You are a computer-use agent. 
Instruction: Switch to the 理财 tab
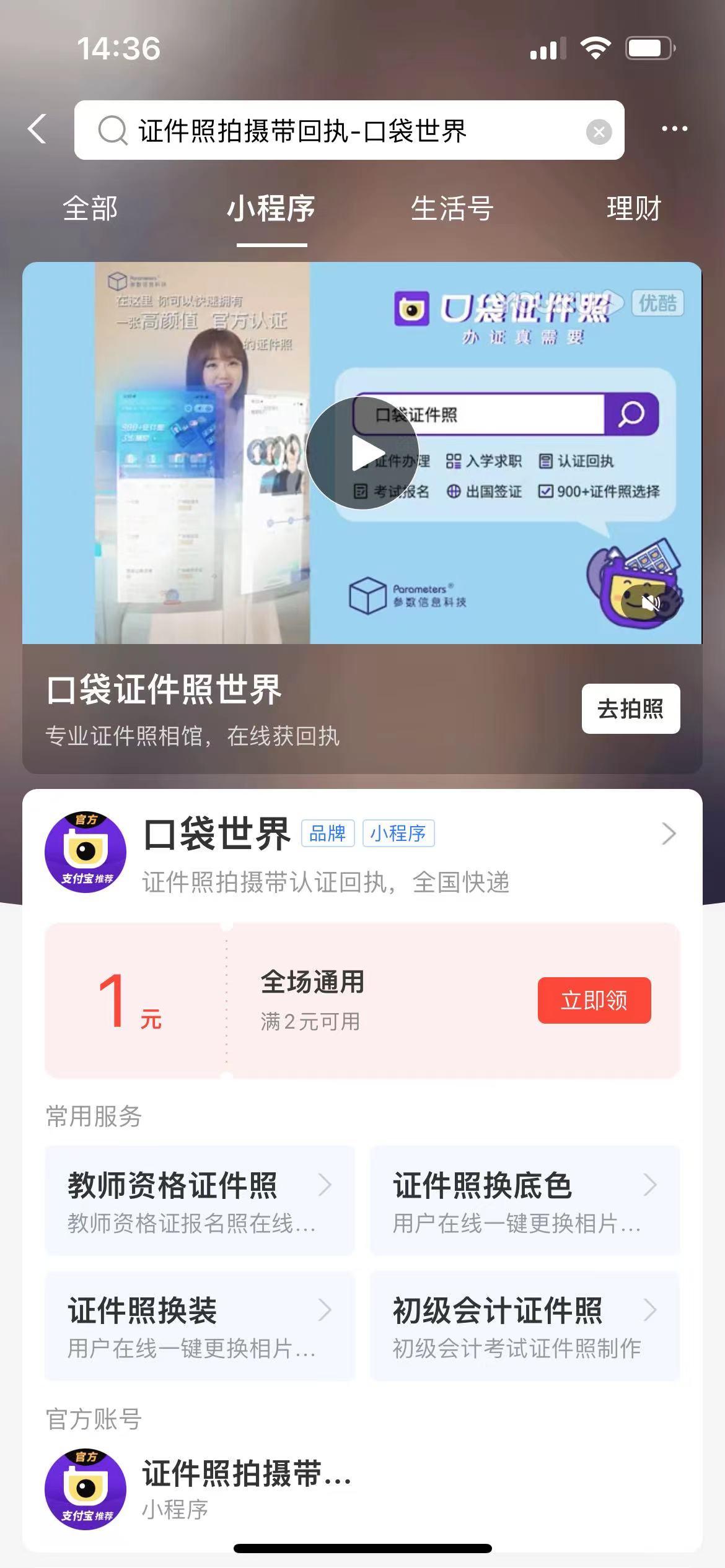[633, 208]
